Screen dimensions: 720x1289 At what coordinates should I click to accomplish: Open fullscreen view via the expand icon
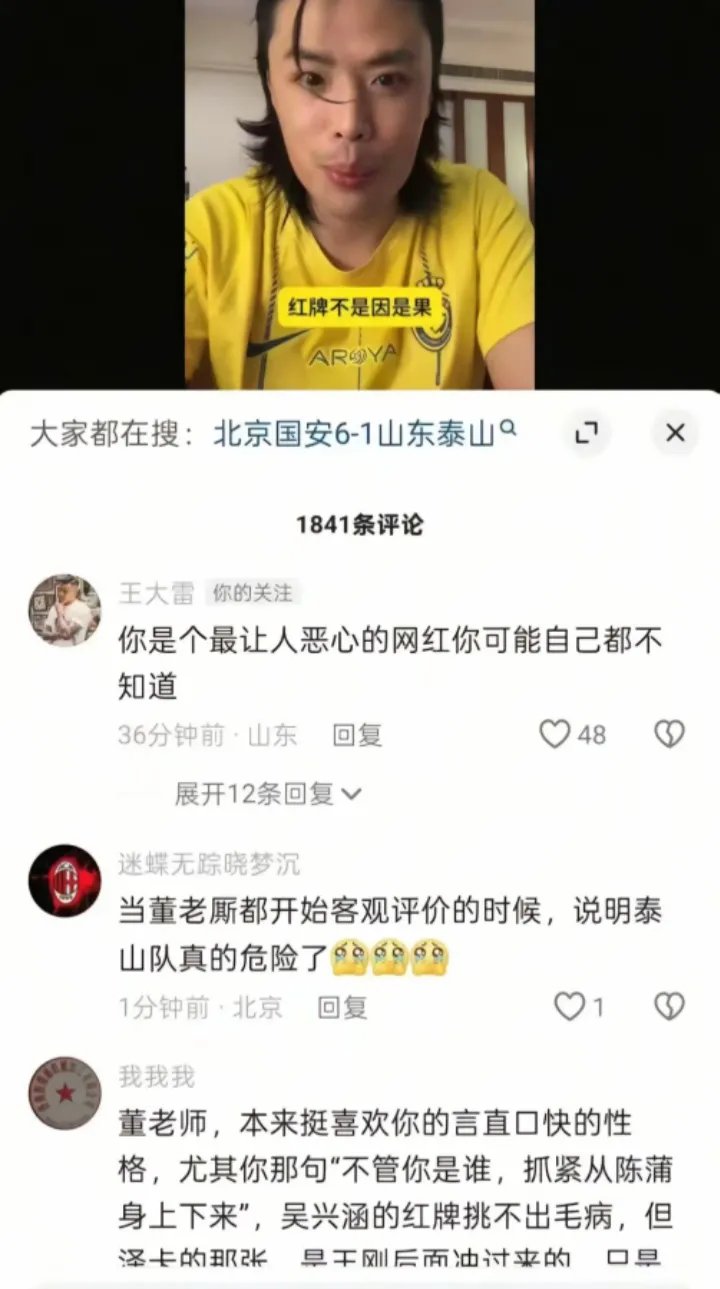click(x=588, y=431)
